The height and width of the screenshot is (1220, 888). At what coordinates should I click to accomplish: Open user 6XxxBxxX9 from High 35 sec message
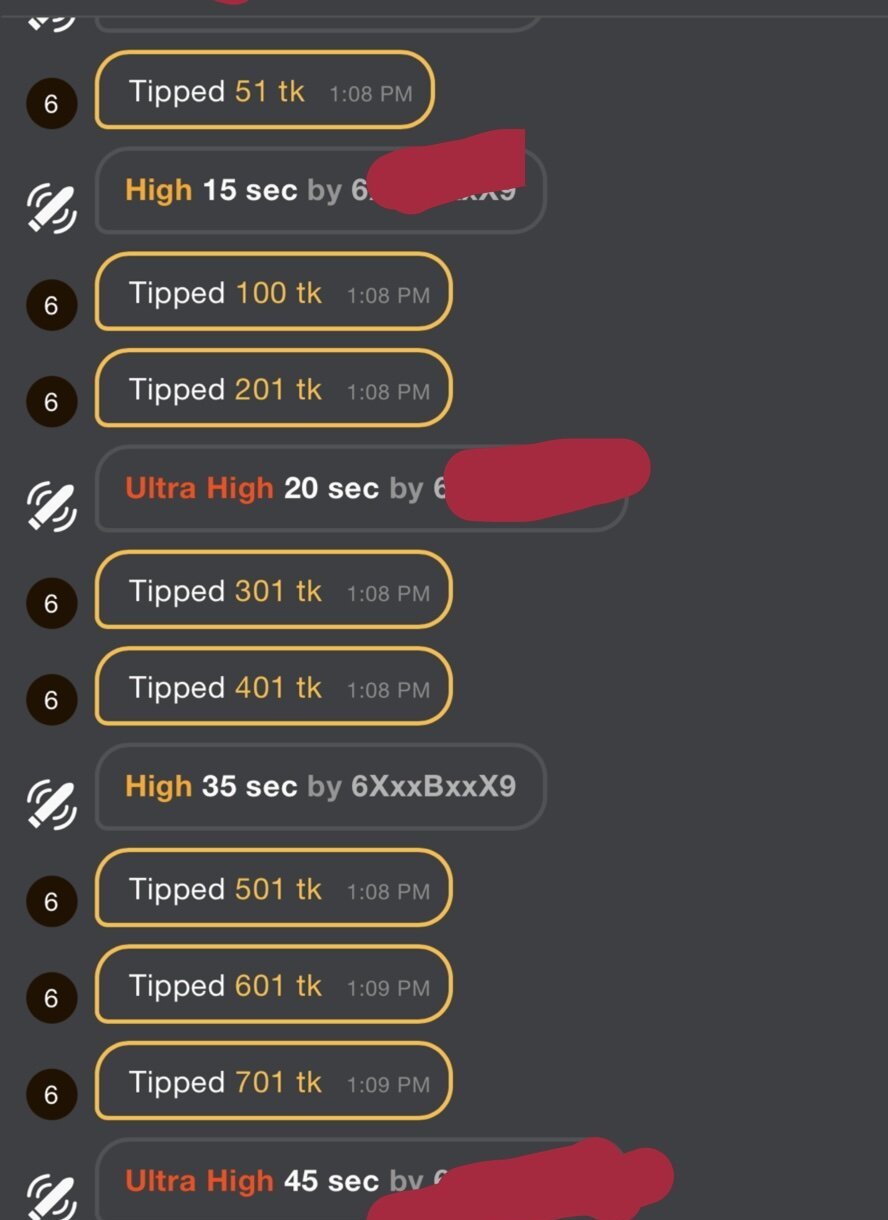433,786
